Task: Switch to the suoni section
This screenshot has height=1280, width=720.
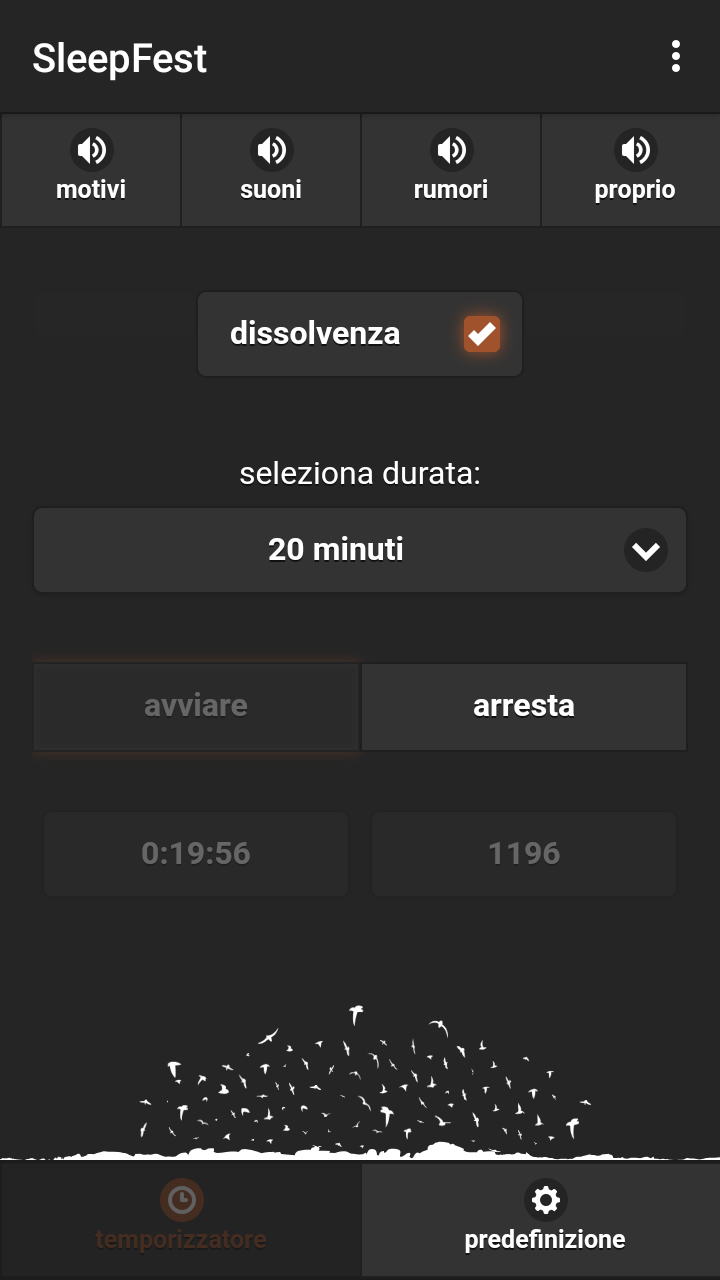Action: click(x=271, y=170)
